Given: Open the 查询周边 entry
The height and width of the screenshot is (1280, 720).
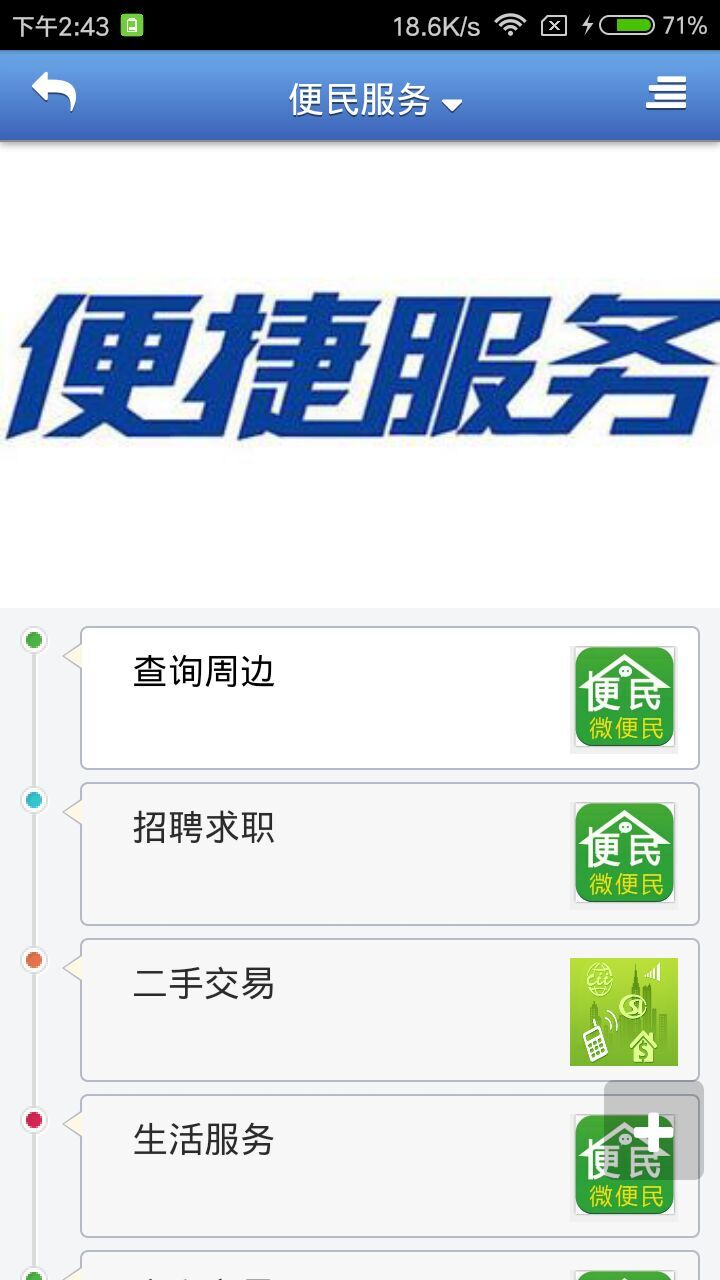Looking at the screenshot, I should point(389,698).
